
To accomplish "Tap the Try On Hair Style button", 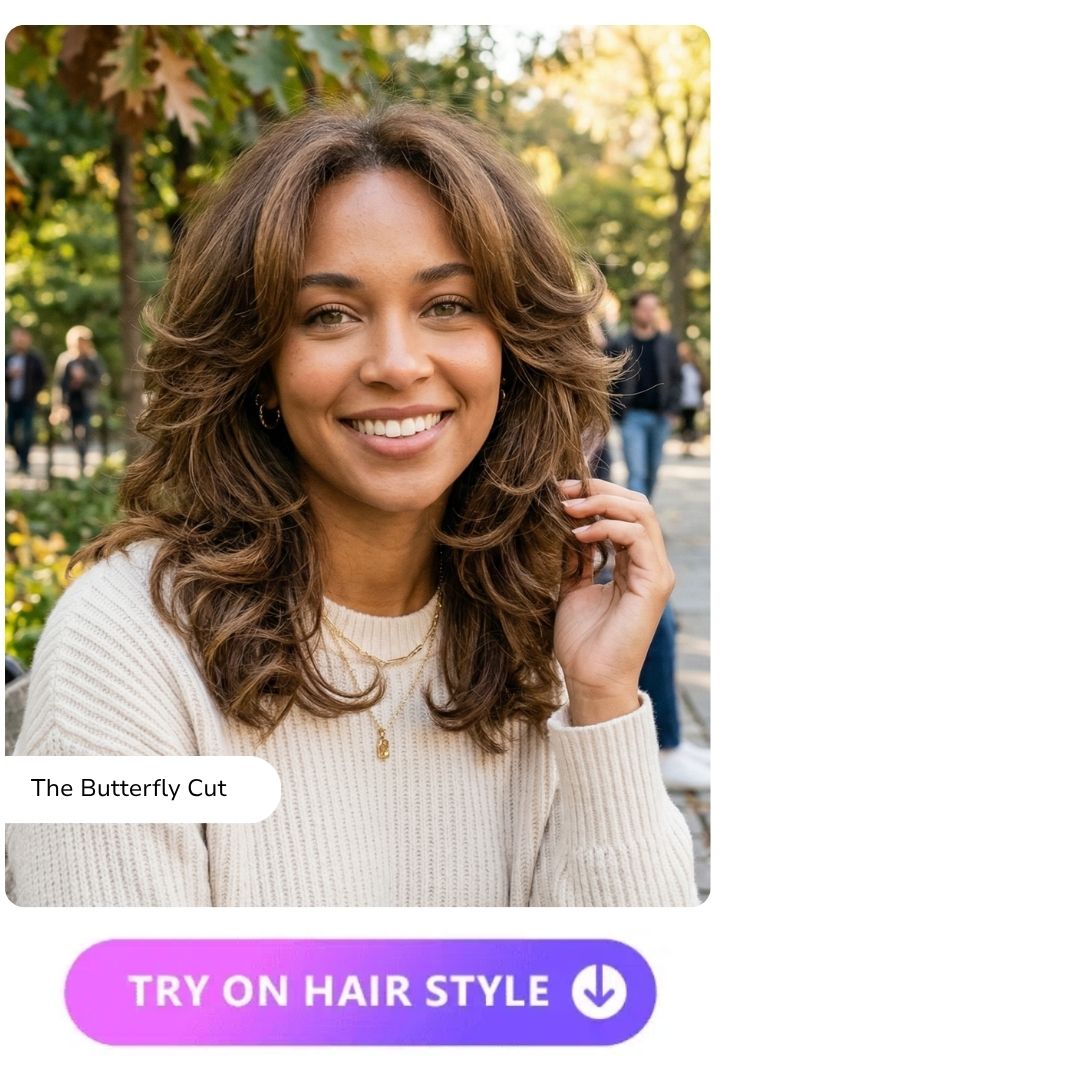I will click(360, 991).
